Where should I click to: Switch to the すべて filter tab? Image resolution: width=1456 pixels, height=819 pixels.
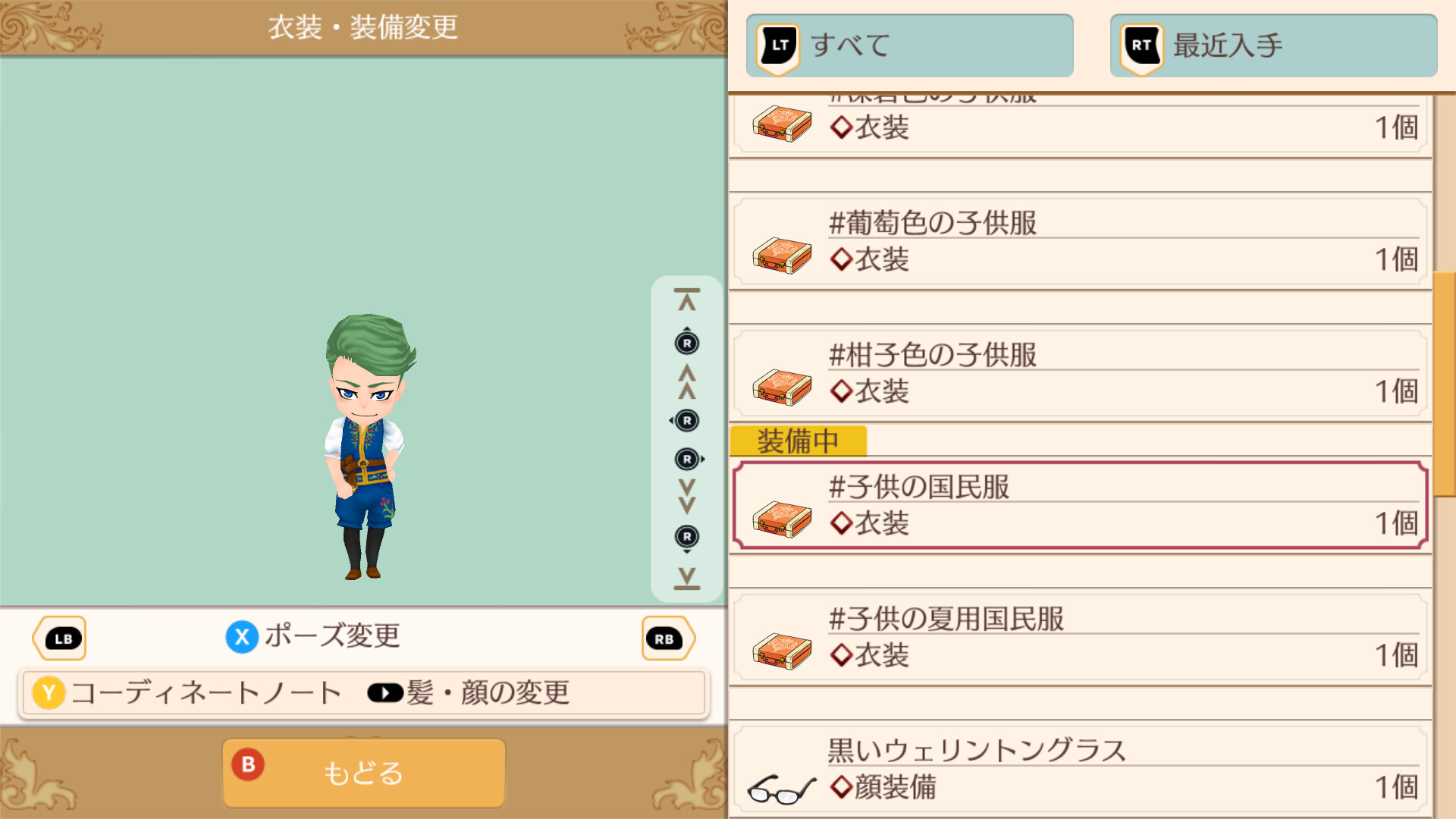(909, 45)
